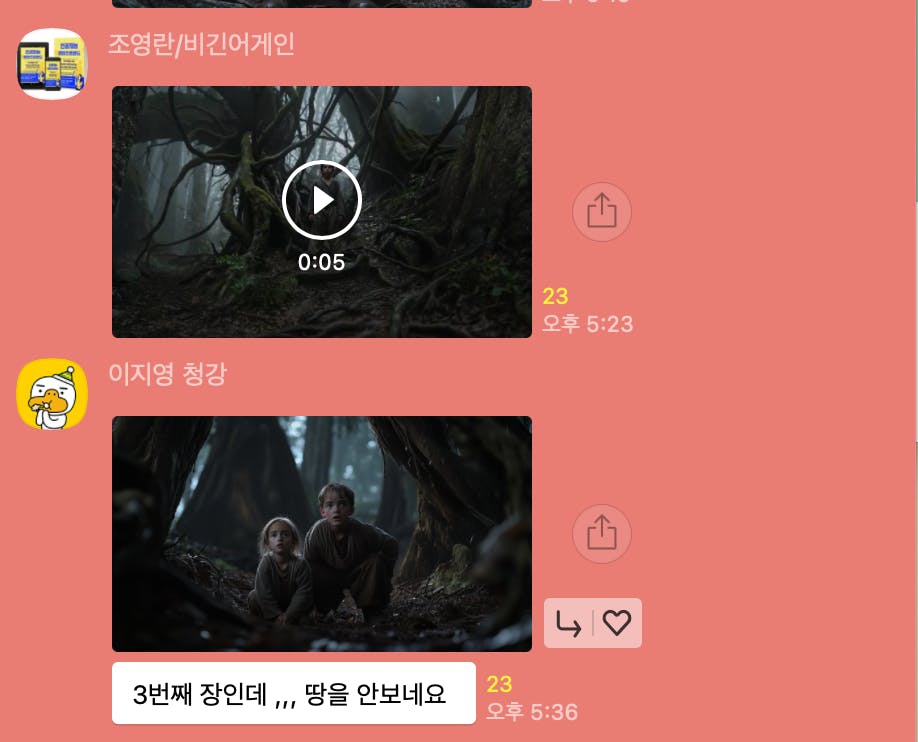Share the video sent at 오후 5:23

coord(601,212)
